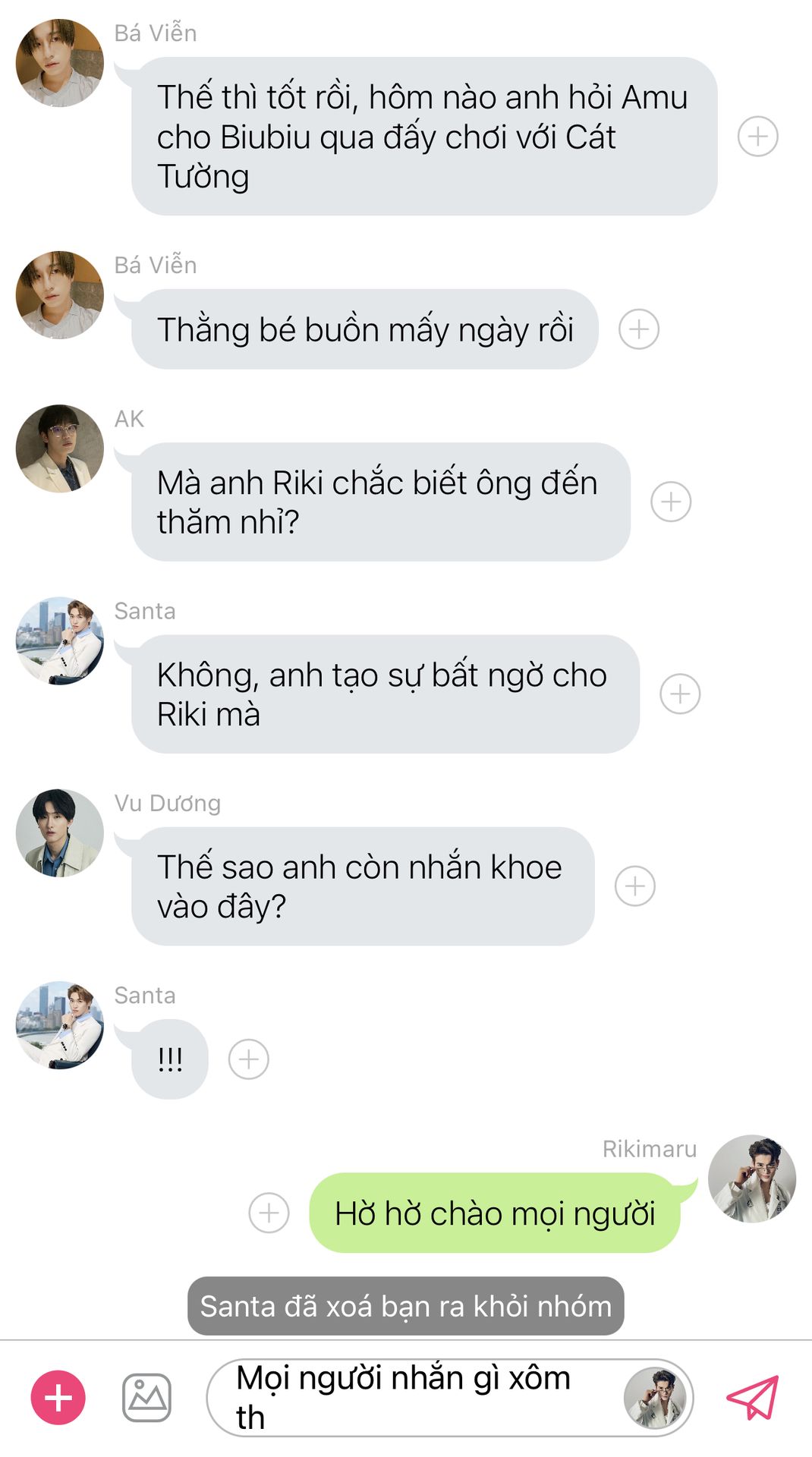This screenshot has height=1457, width=812.
Task: Open Bá Viễn's avatar on "Thằng bé buồn" message
Action: (x=60, y=294)
